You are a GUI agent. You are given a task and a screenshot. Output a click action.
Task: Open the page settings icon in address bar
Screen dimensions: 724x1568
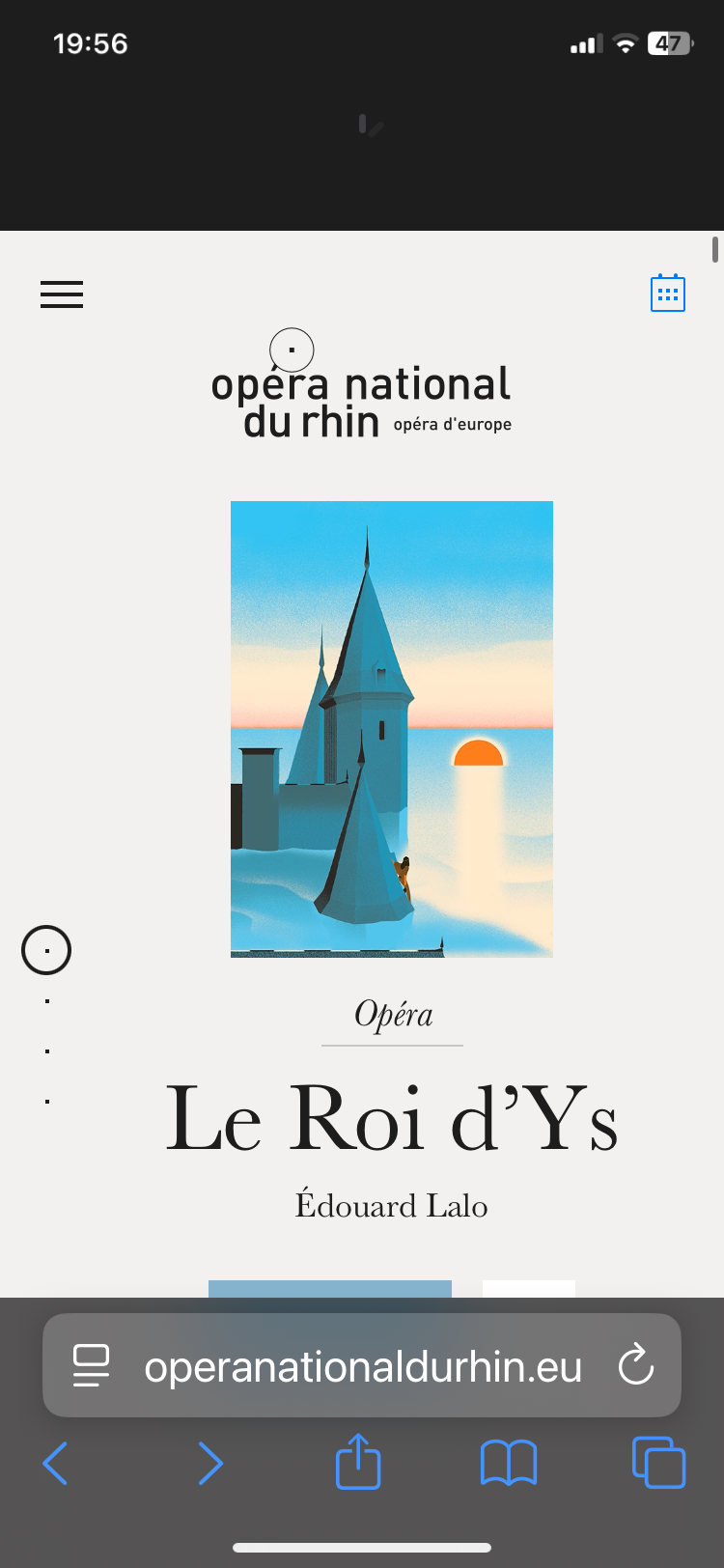[92, 1366]
